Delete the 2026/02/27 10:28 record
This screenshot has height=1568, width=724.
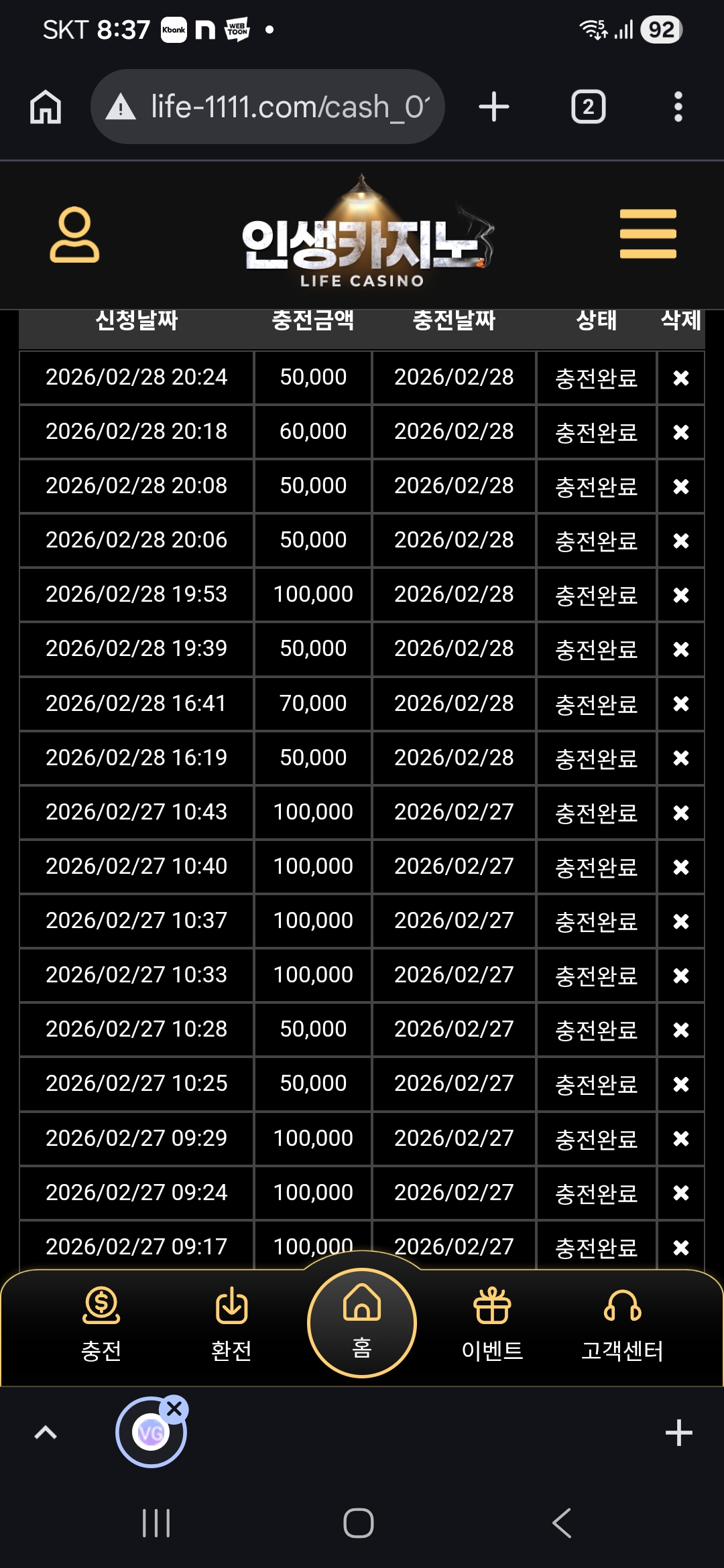click(680, 1031)
